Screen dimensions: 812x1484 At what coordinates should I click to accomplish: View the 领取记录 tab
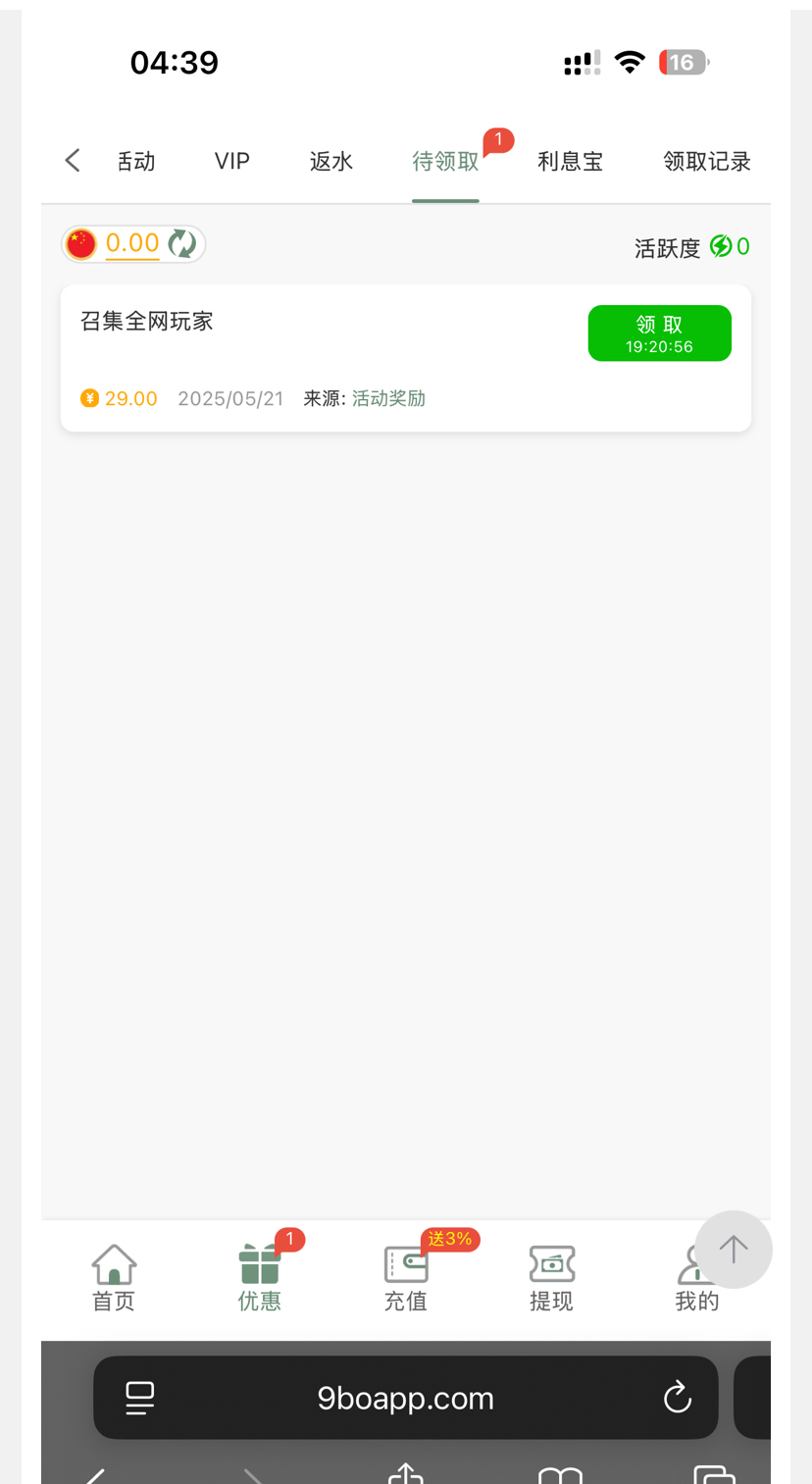coord(706,162)
